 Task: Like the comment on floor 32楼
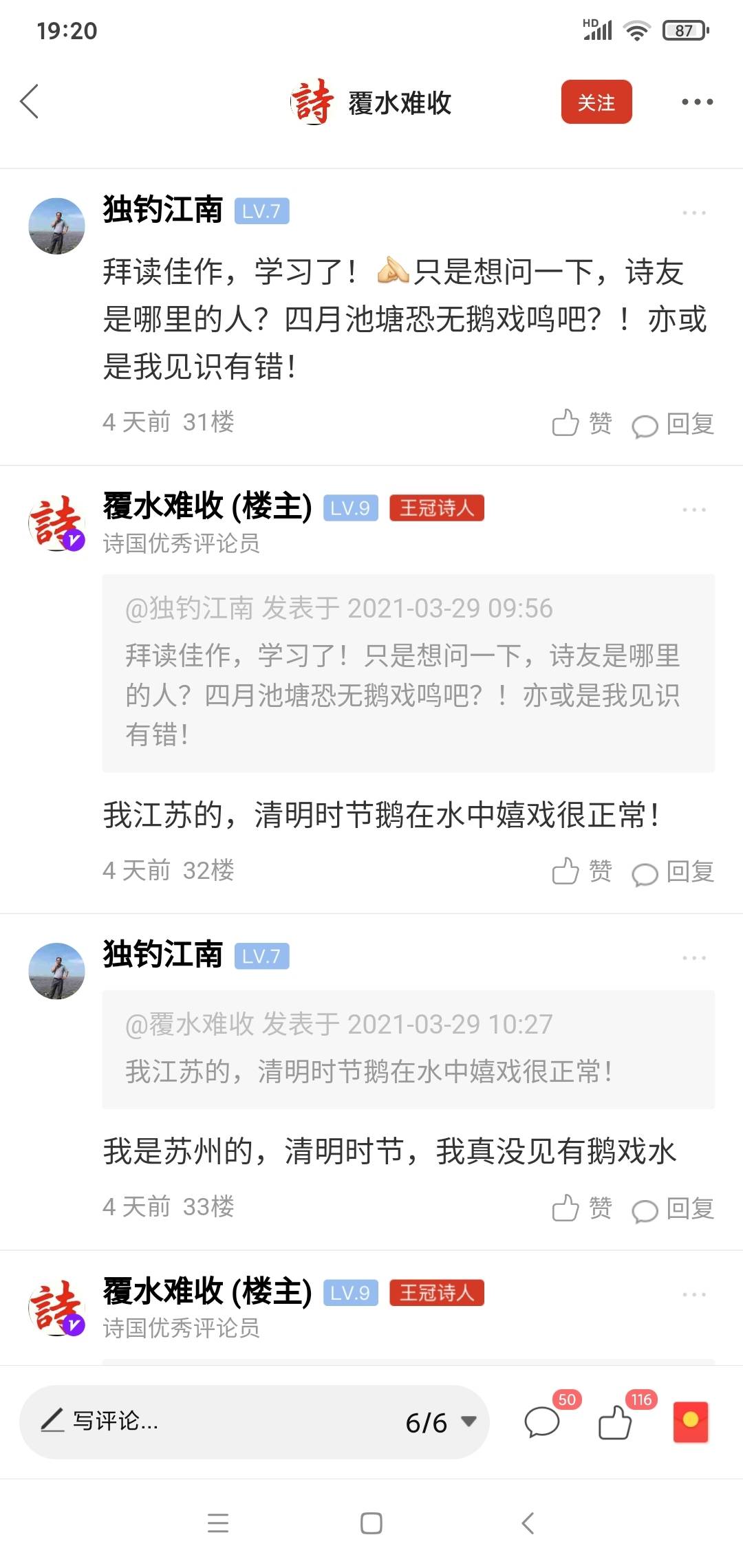coord(581,871)
